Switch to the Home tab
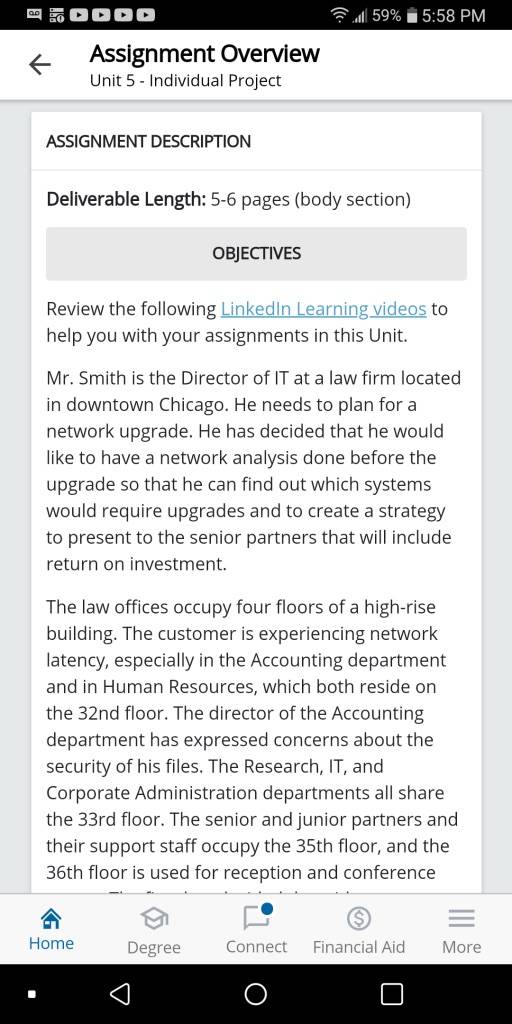512x1024 pixels. click(x=51, y=929)
